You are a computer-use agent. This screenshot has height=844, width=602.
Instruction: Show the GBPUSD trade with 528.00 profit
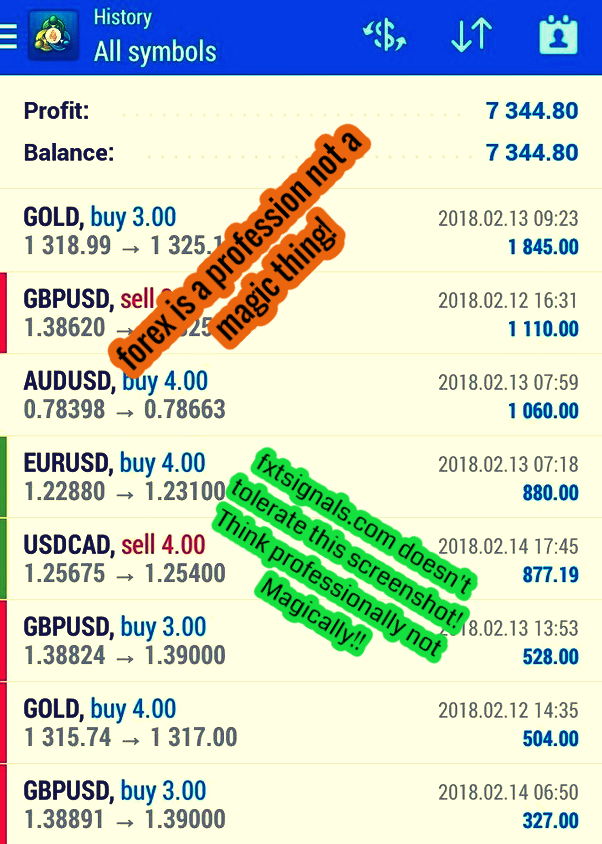(300, 641)
